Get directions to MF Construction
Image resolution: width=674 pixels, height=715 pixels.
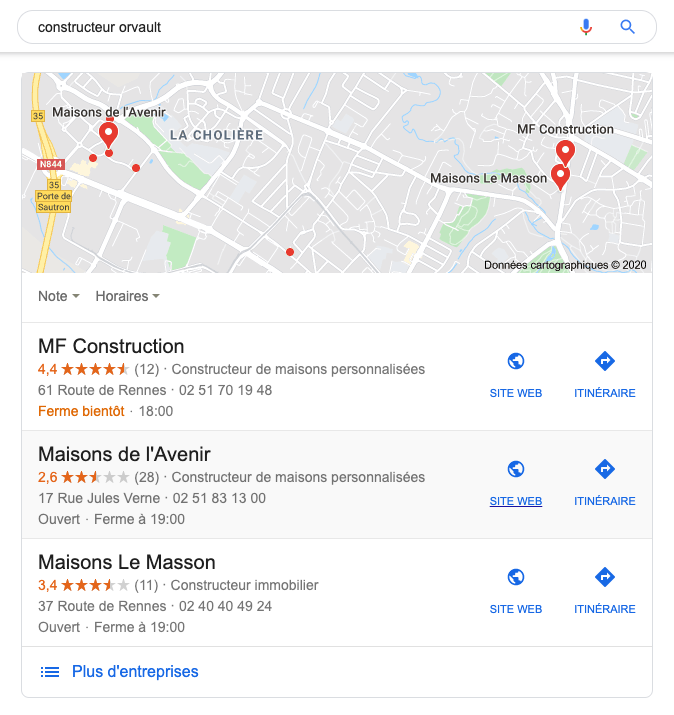pyautogui.click(x=604, y=374)
